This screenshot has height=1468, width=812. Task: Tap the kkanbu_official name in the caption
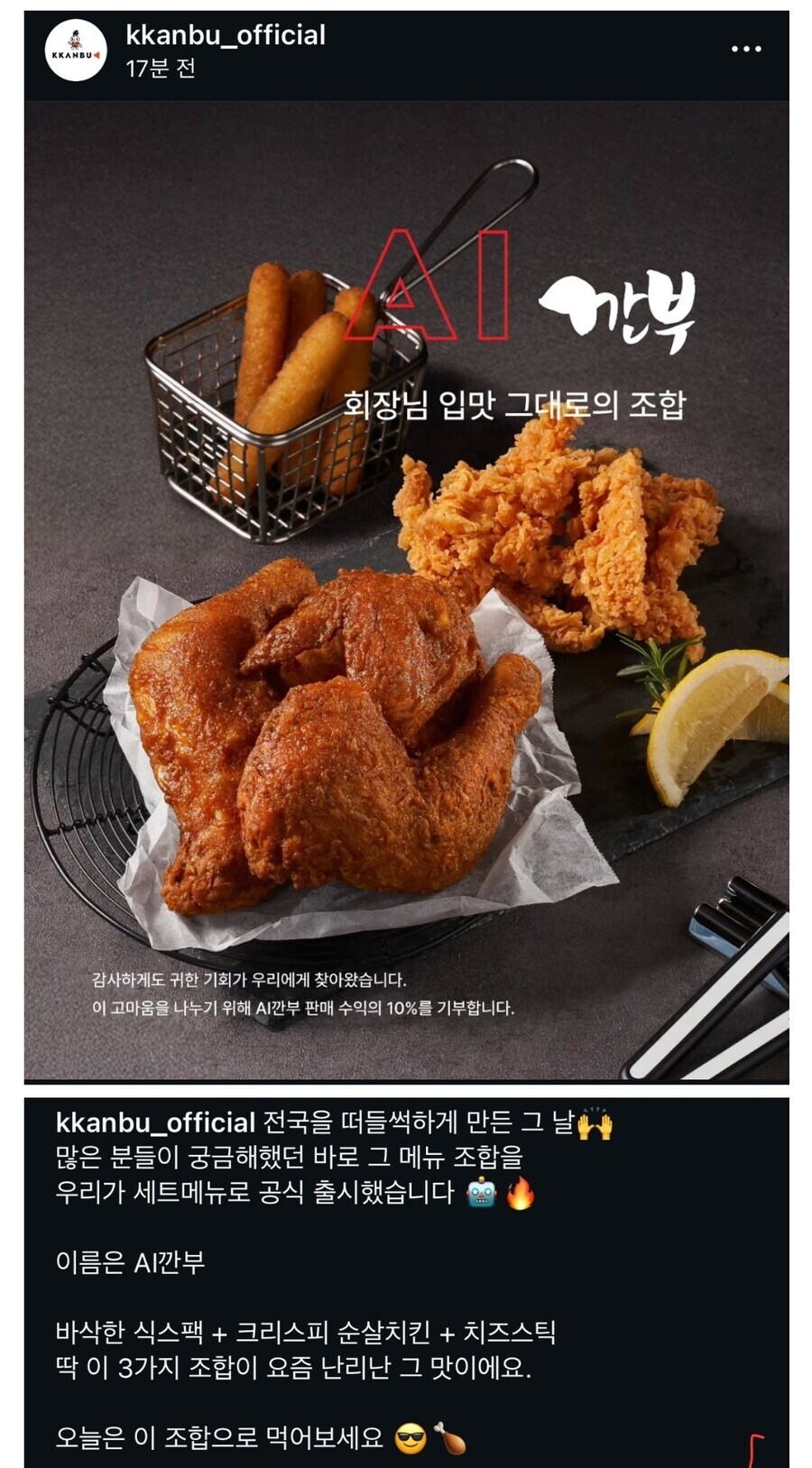(x=155, y=1122)
